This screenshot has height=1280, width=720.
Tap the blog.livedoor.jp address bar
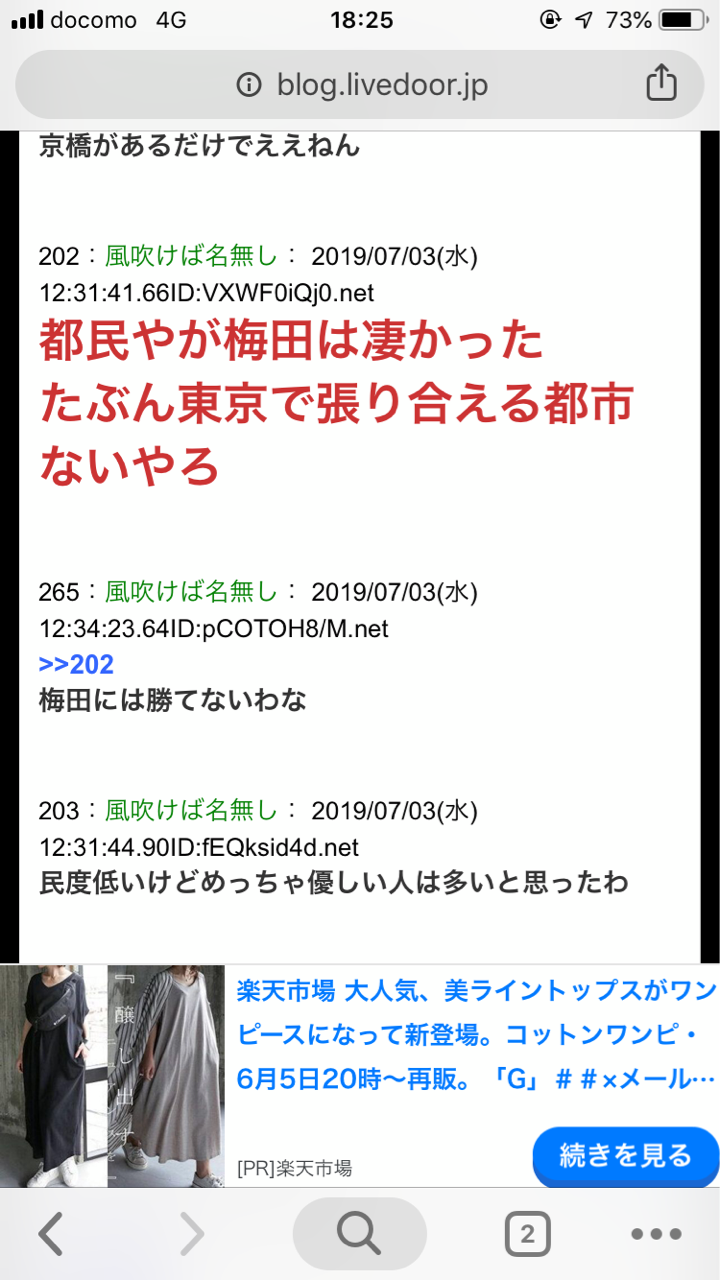362,86
